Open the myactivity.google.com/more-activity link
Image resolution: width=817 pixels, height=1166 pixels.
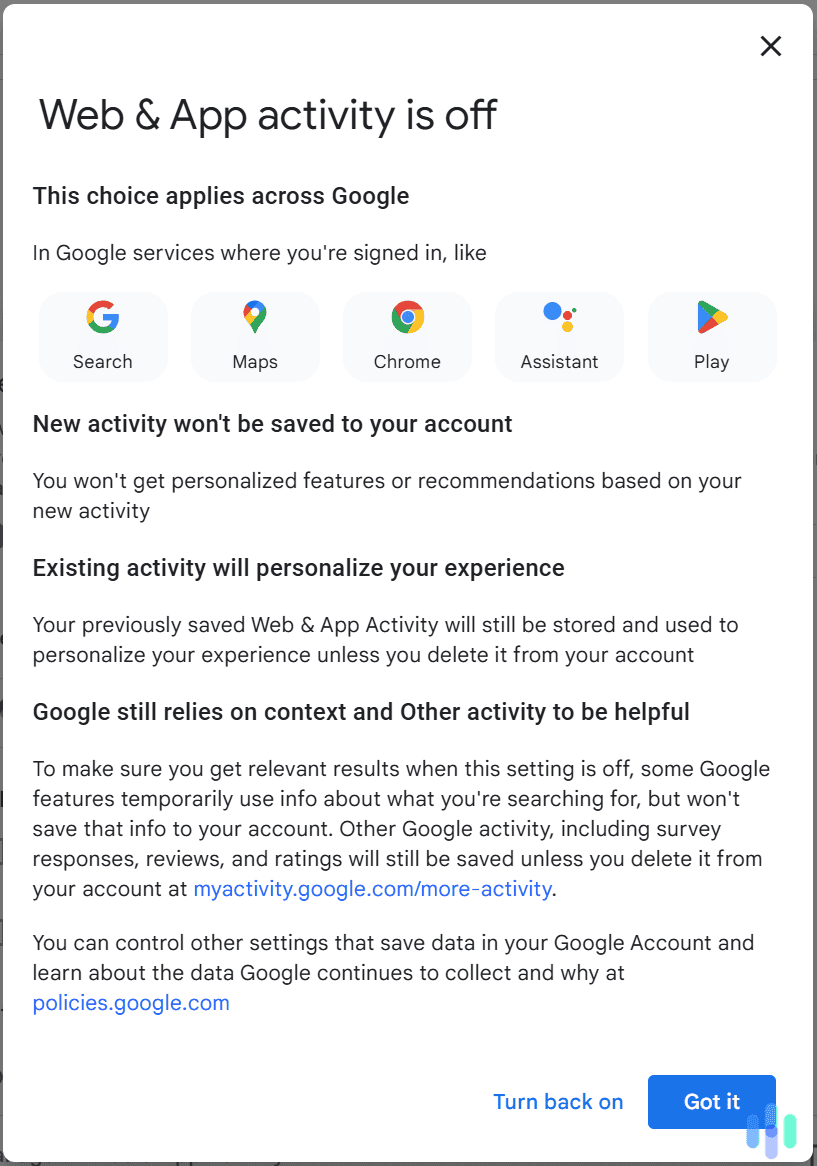(372, 889)
